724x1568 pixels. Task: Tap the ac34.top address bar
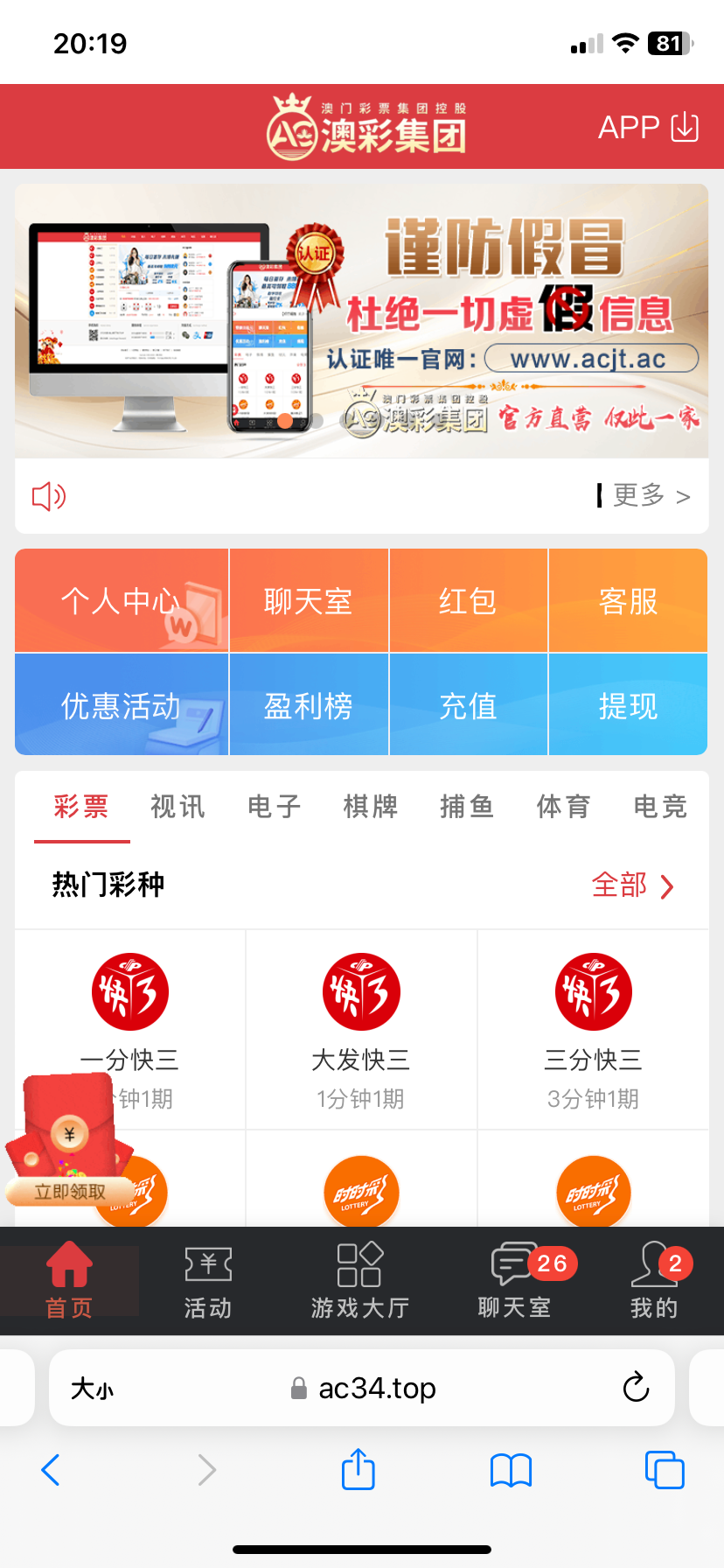pos(376,1388)
